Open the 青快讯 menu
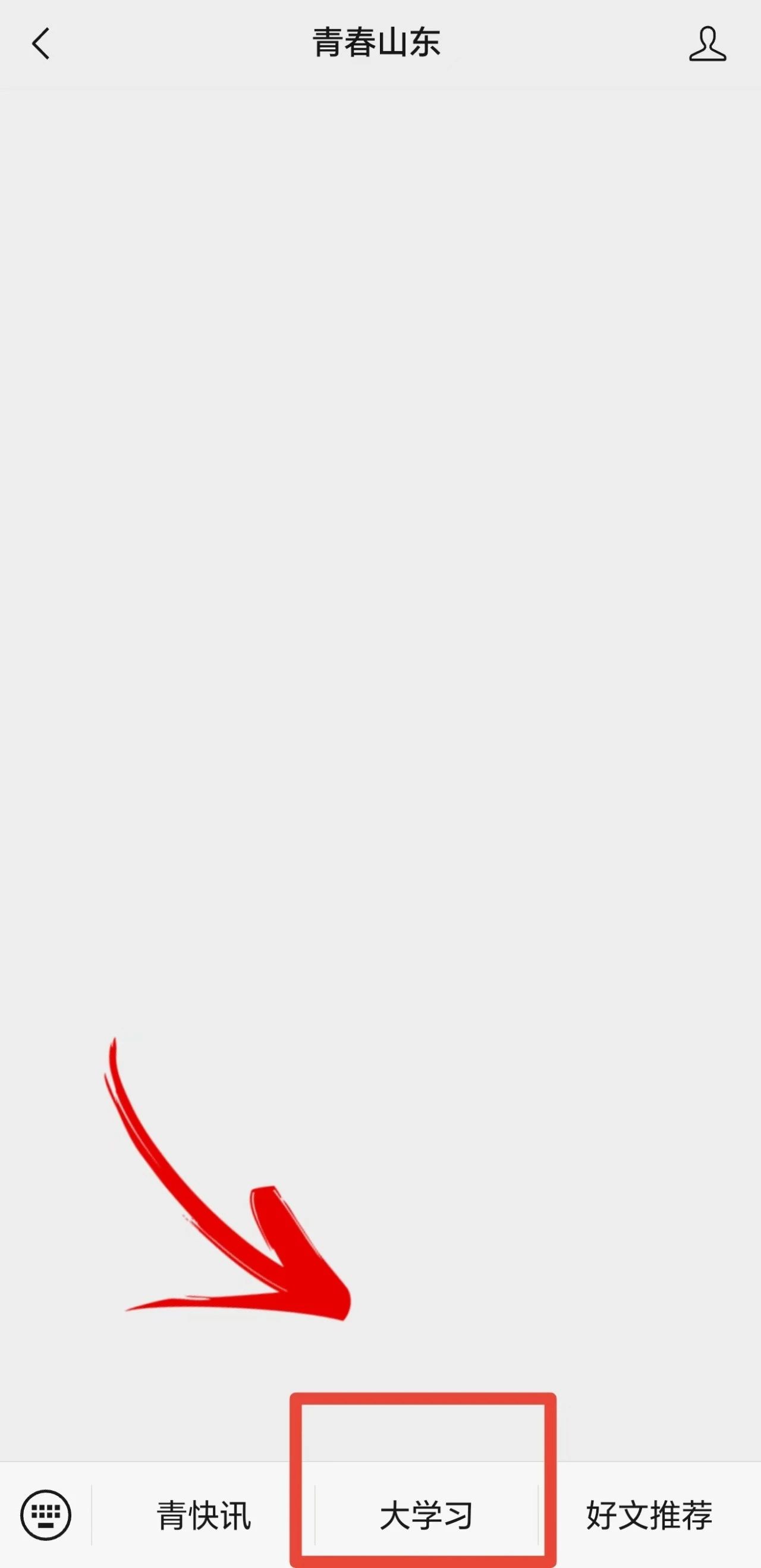The height and width of the screenshot is (1568, 761). click(203, 1516)
